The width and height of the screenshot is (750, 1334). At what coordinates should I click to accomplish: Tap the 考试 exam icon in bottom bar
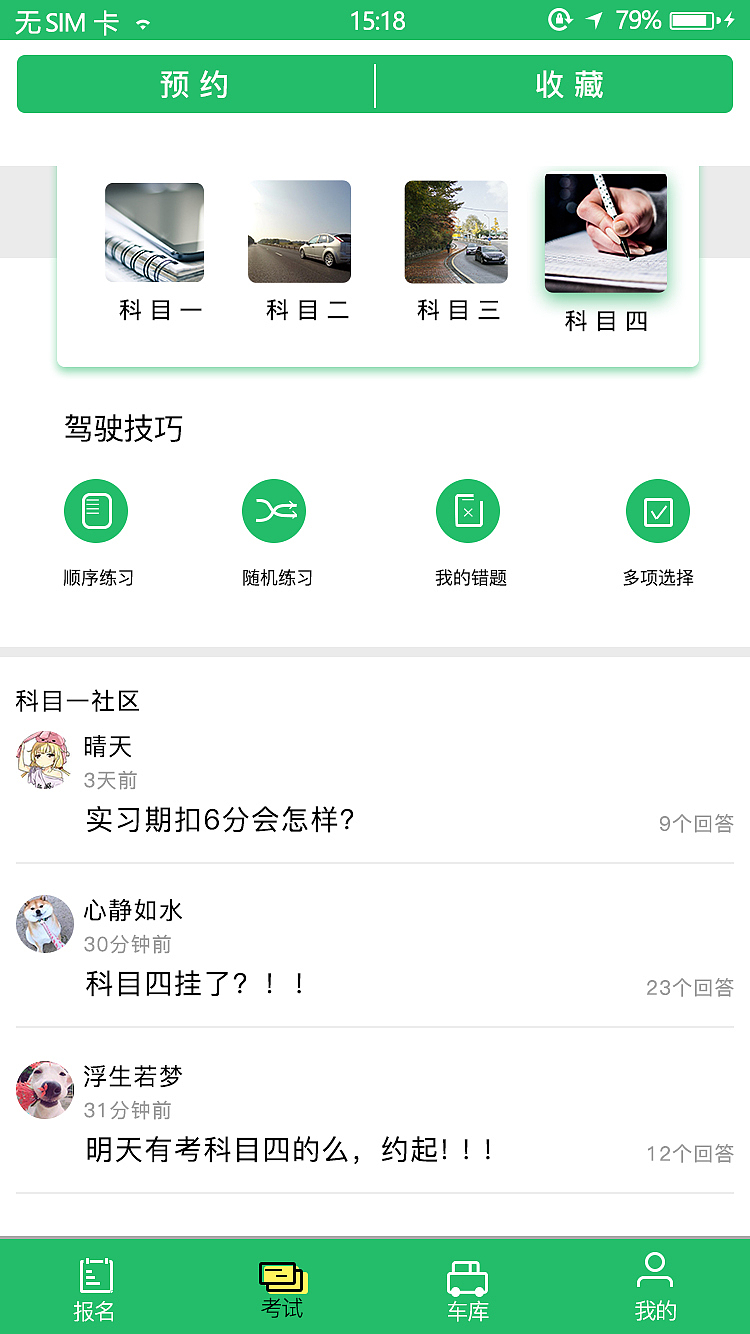point(281,1288)
